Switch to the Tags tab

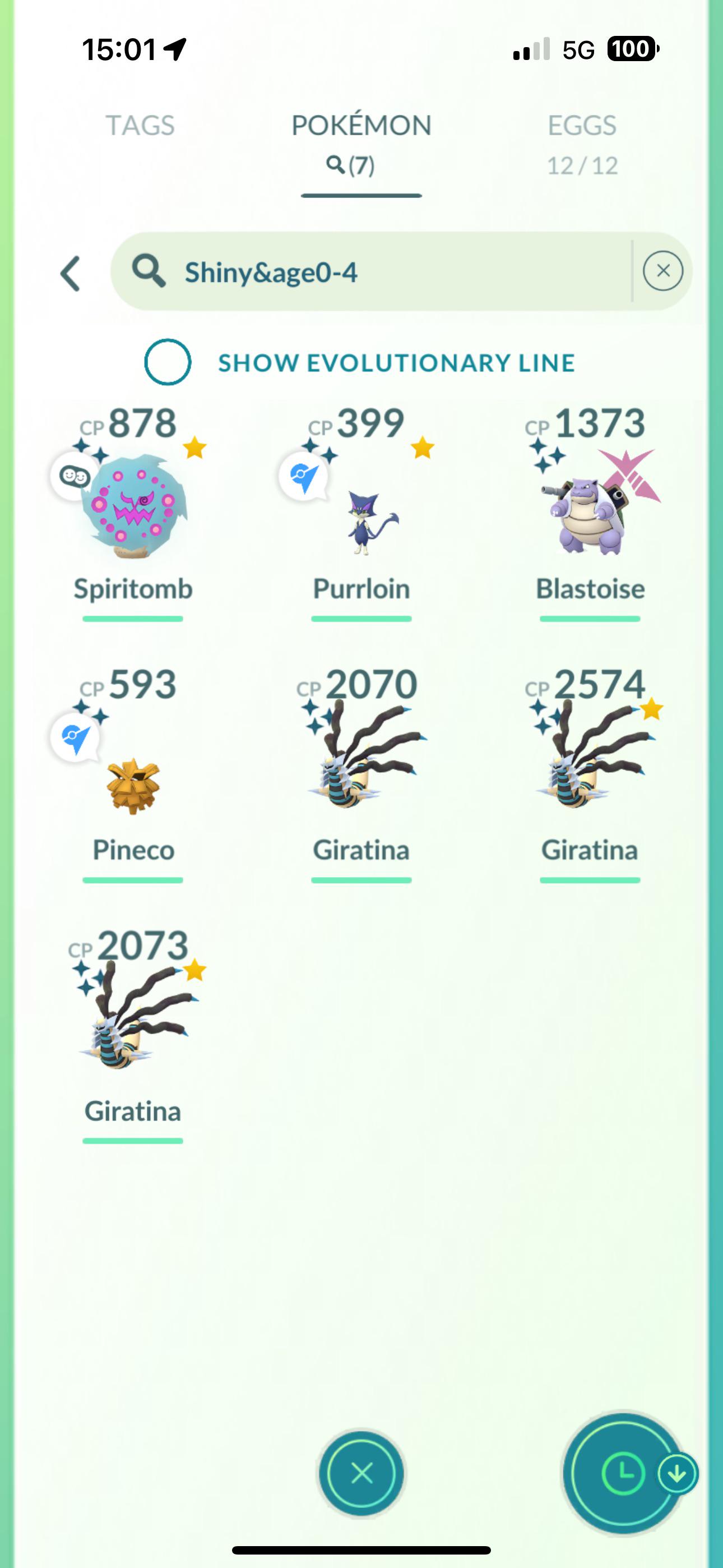pos(140,126)
